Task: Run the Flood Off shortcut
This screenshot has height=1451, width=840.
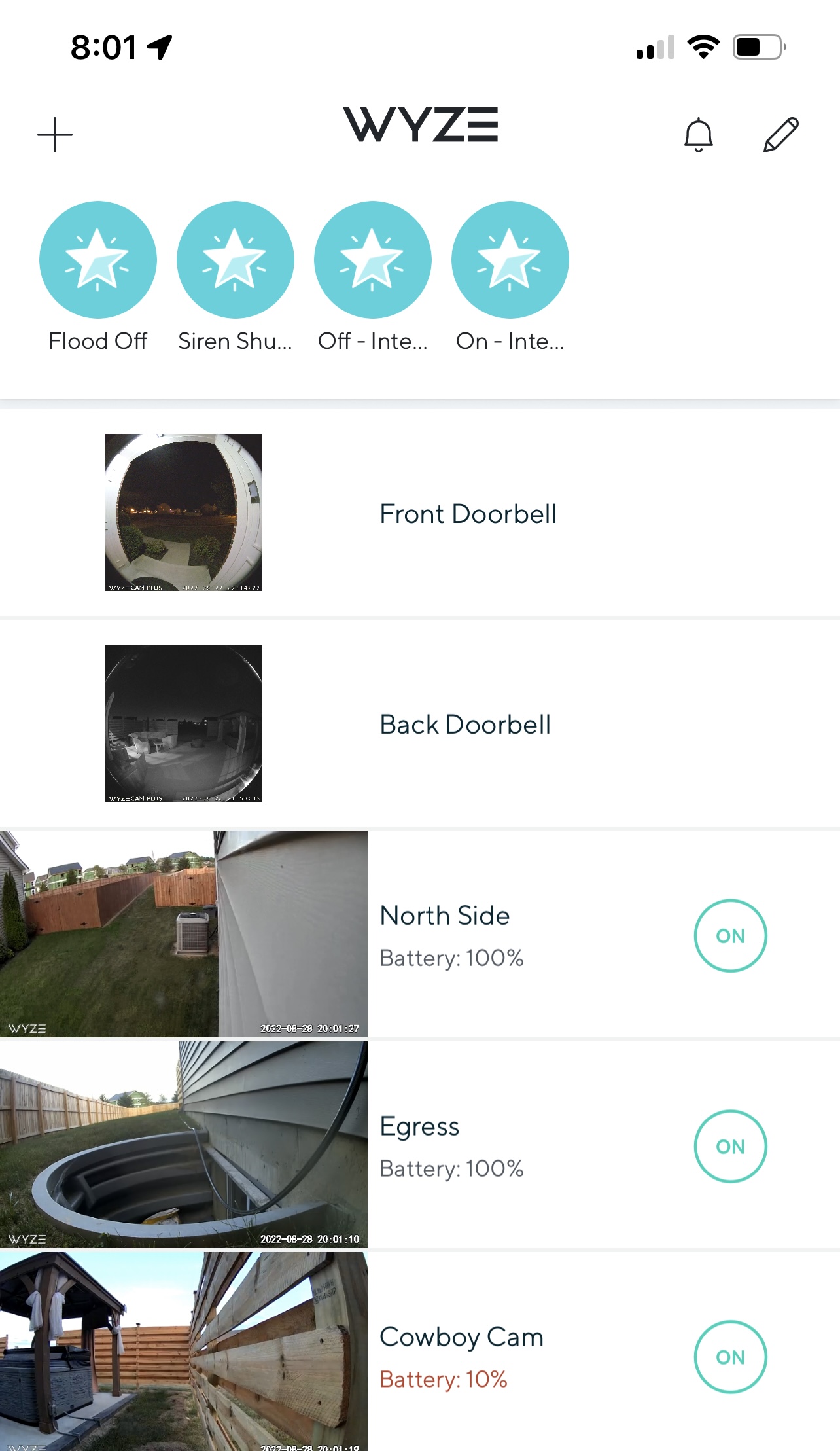Action: pyautogui.click(x=98, y=260)
